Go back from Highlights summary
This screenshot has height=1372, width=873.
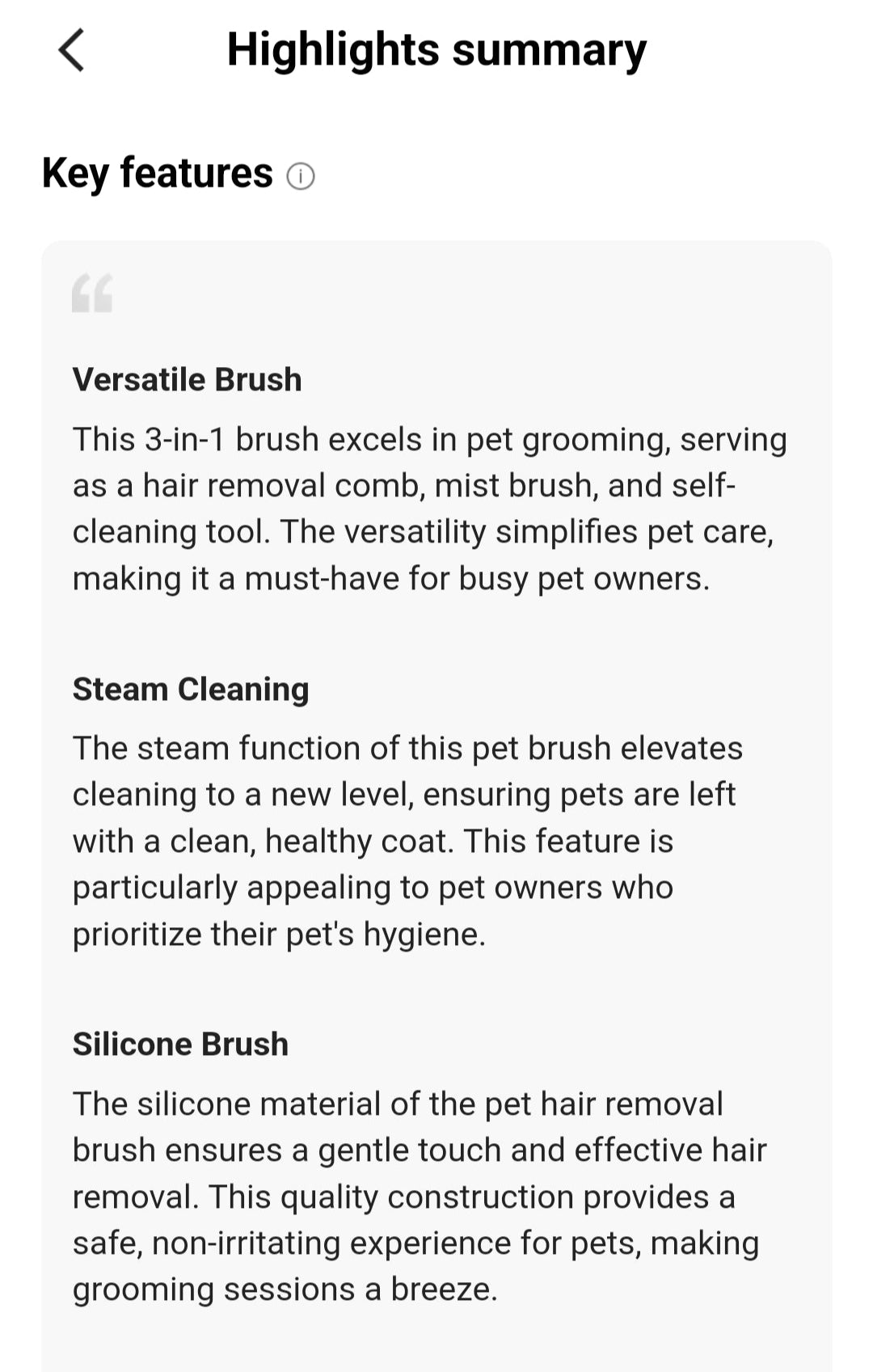pos(71,50)
